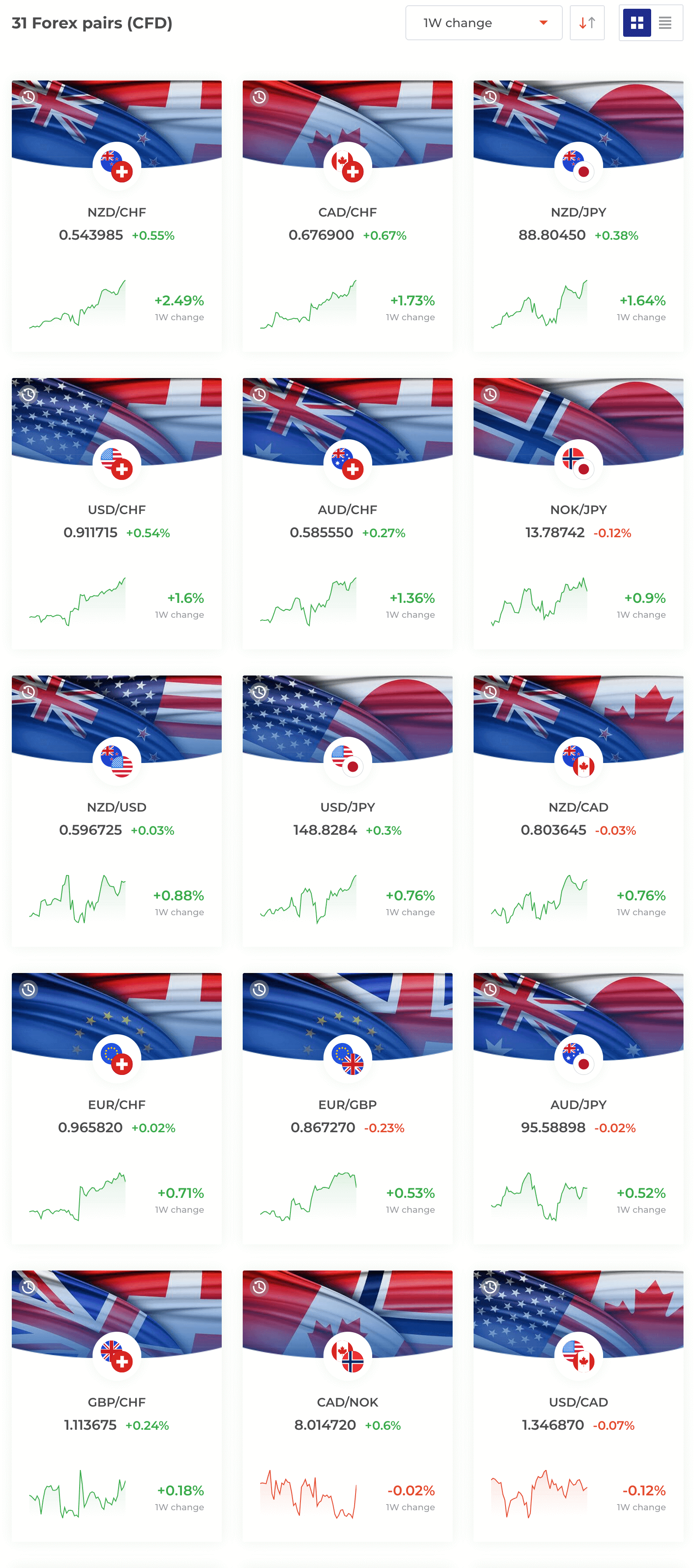694x1568 pixels.
Task: Open the NOK/JPY pair card
Action: pyautogui.click(x=578, y=510)
